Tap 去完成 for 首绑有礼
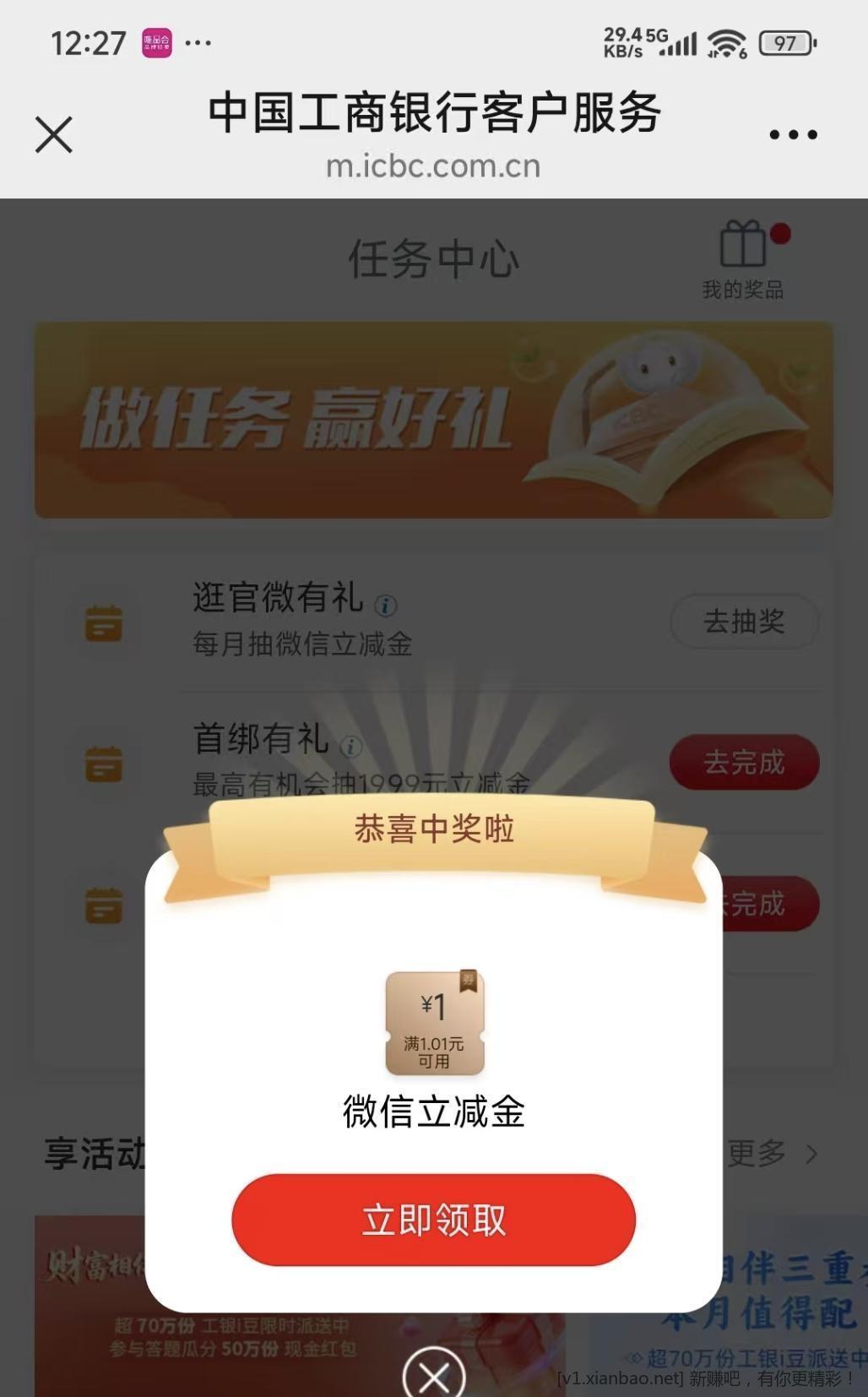Screen dimensions: 868x1397 (x=744, y=763)
